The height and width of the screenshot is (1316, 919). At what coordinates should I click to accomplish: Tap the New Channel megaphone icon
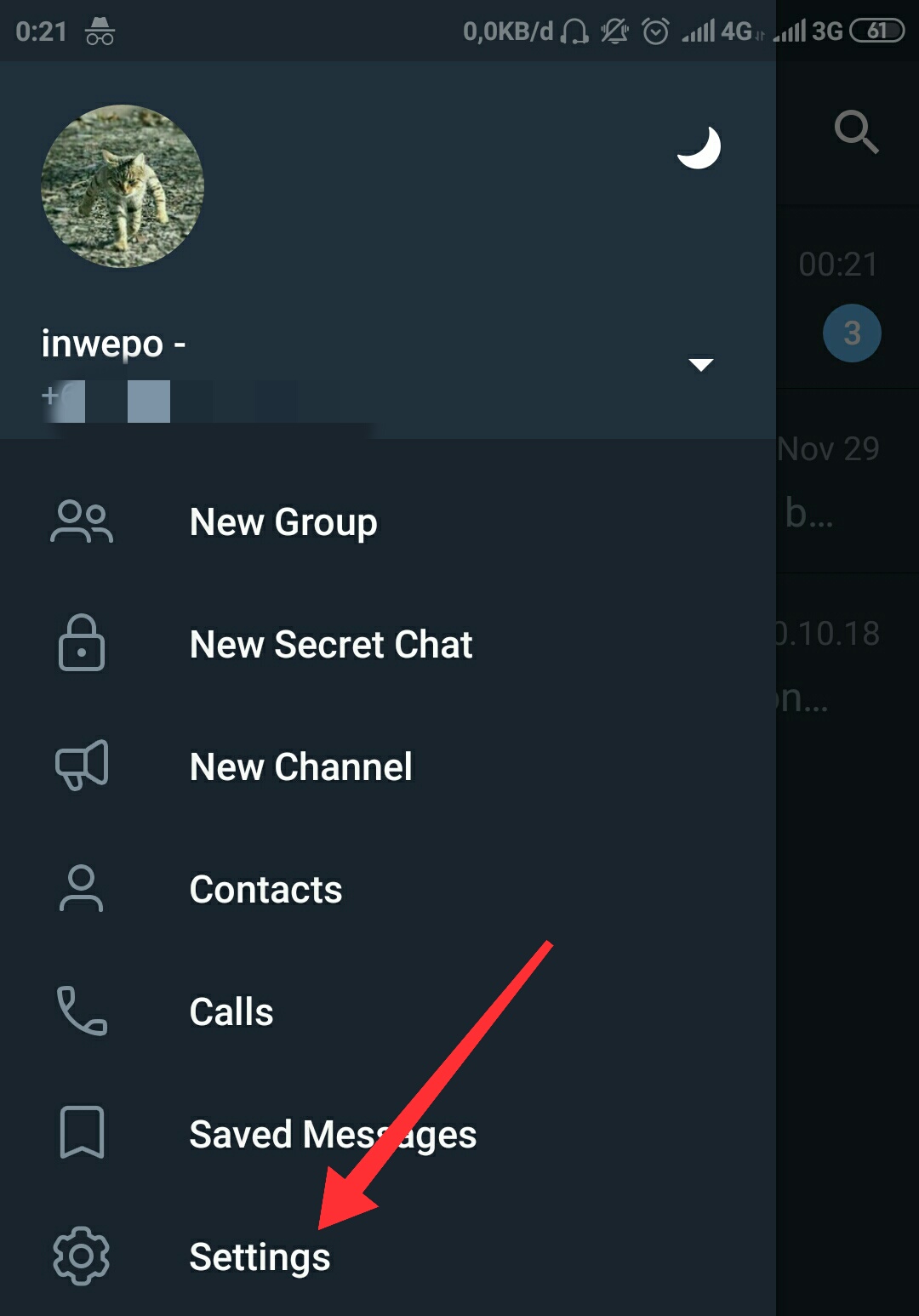click(81, 766)
